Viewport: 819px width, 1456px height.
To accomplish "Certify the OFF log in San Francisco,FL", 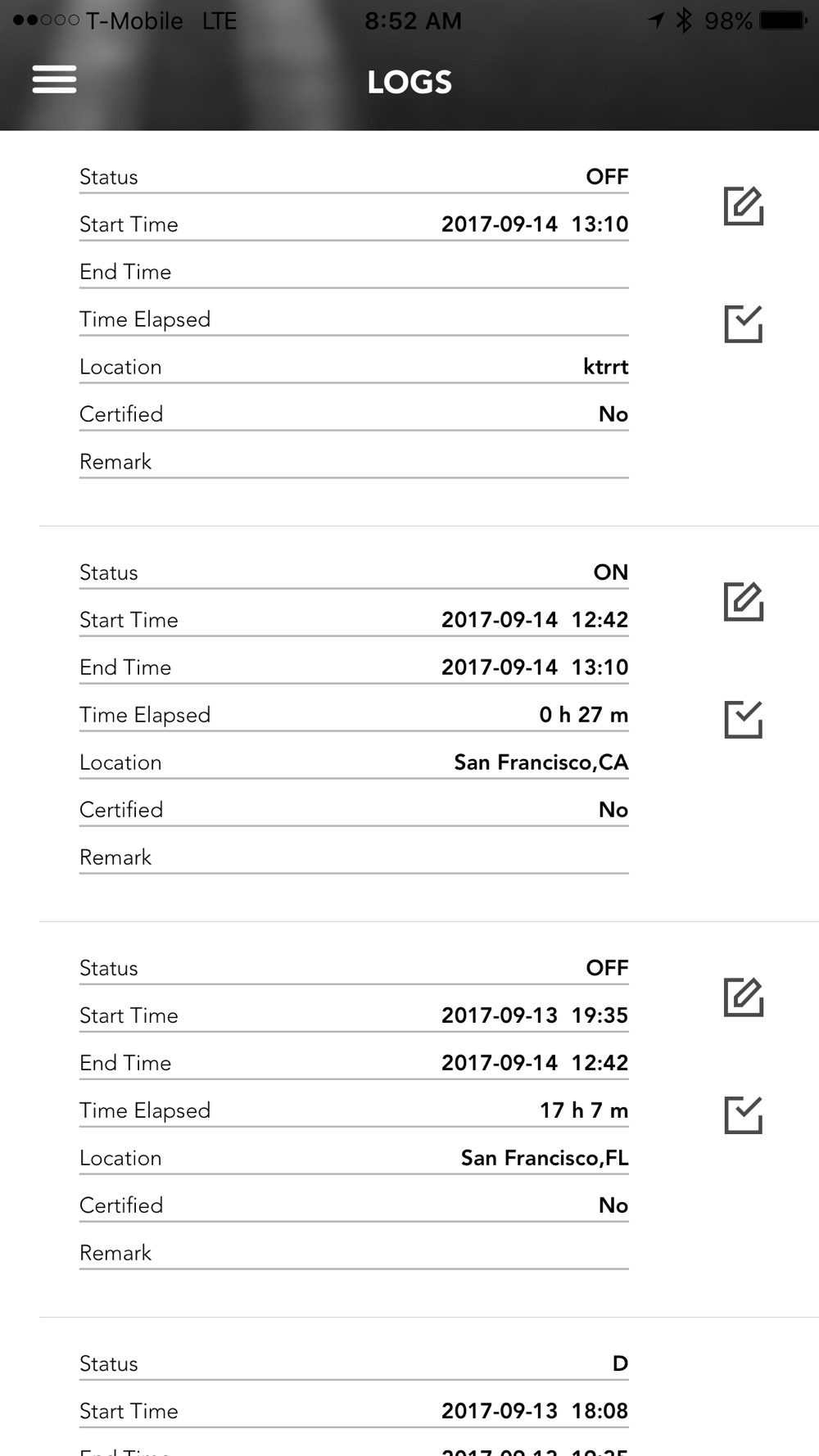I will click(x=744, y=1115).
